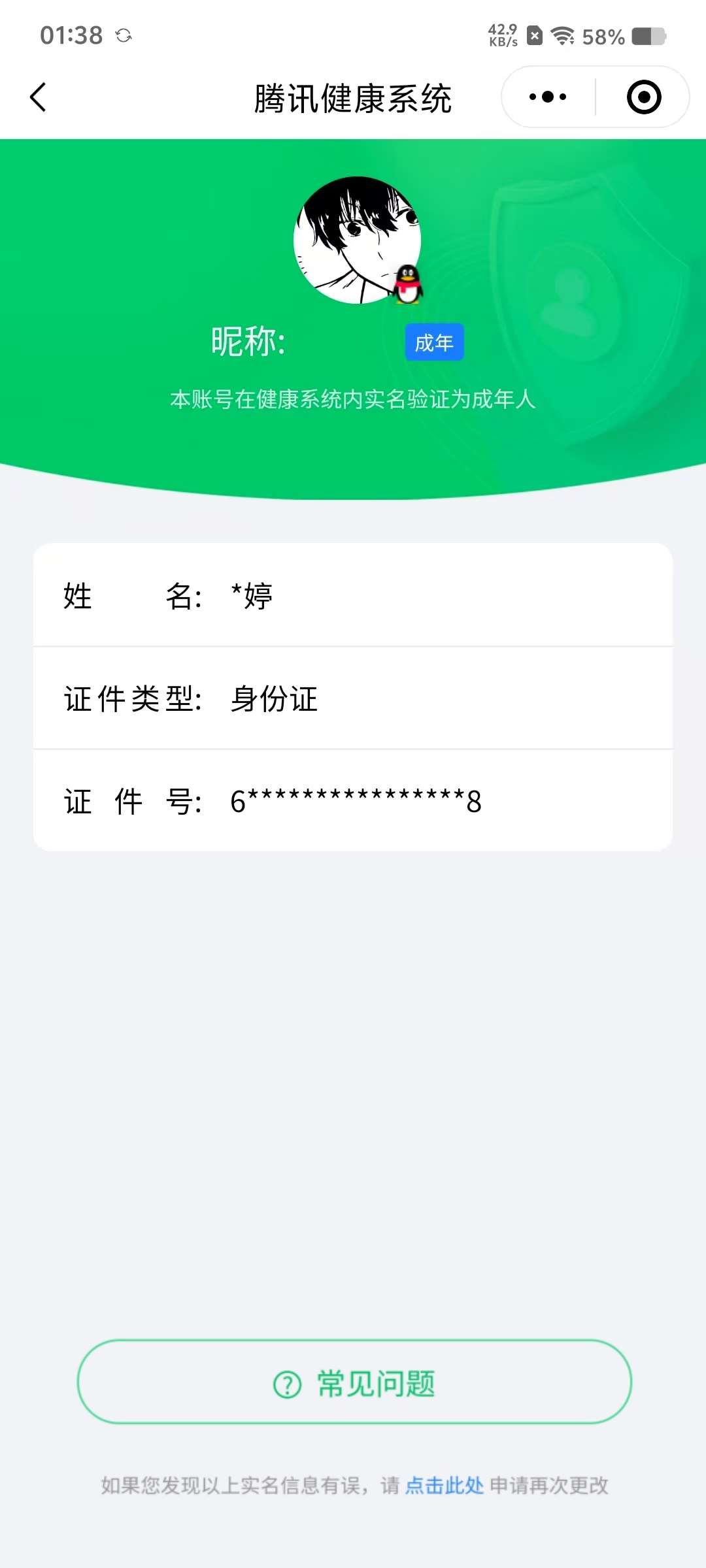Open the mini program options menu (三个点)
Image resolution: width=706 pixels, height=1568 pixels.
(x=548, y=97)
